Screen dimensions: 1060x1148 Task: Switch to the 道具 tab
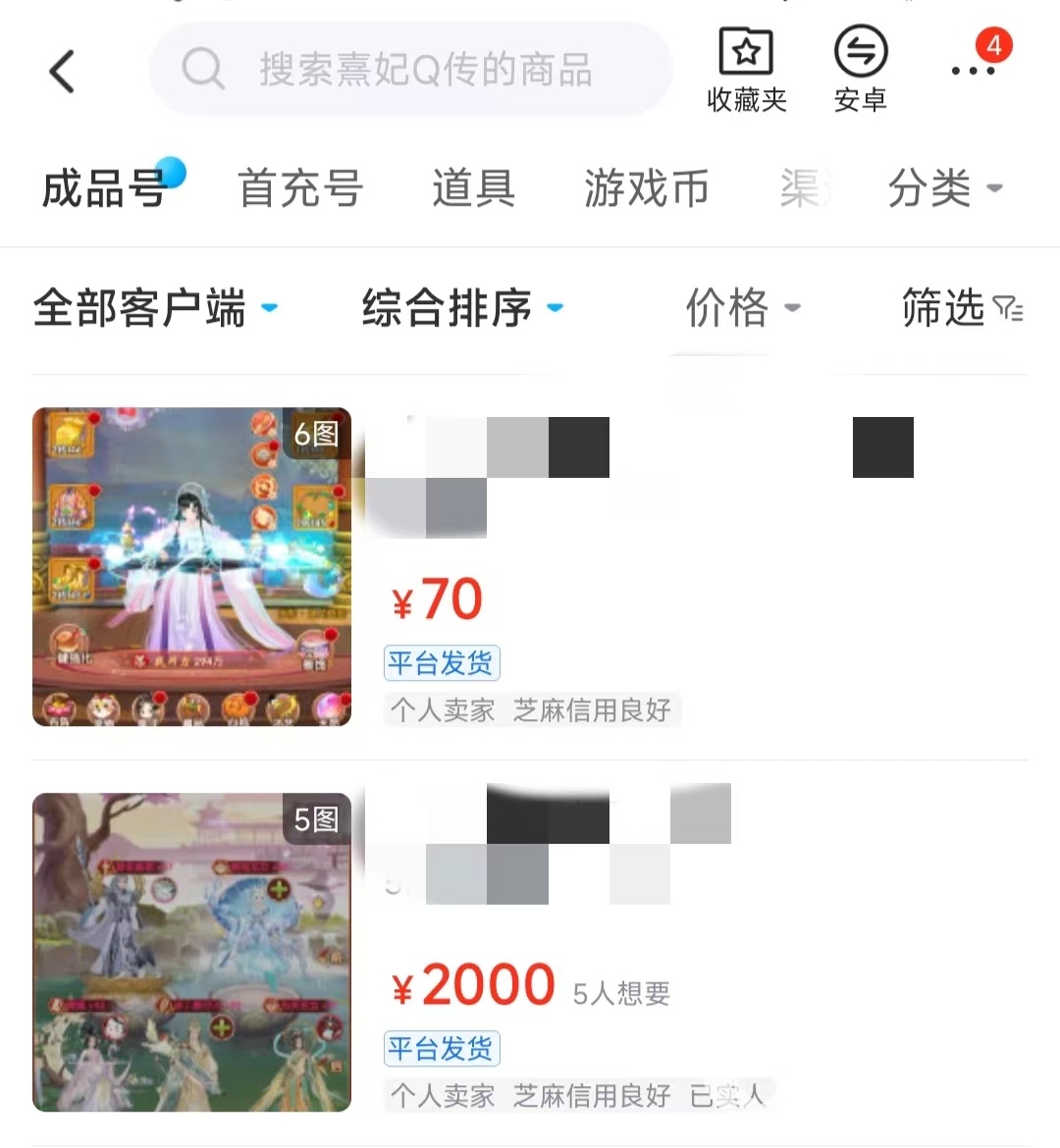click(473, 187)
